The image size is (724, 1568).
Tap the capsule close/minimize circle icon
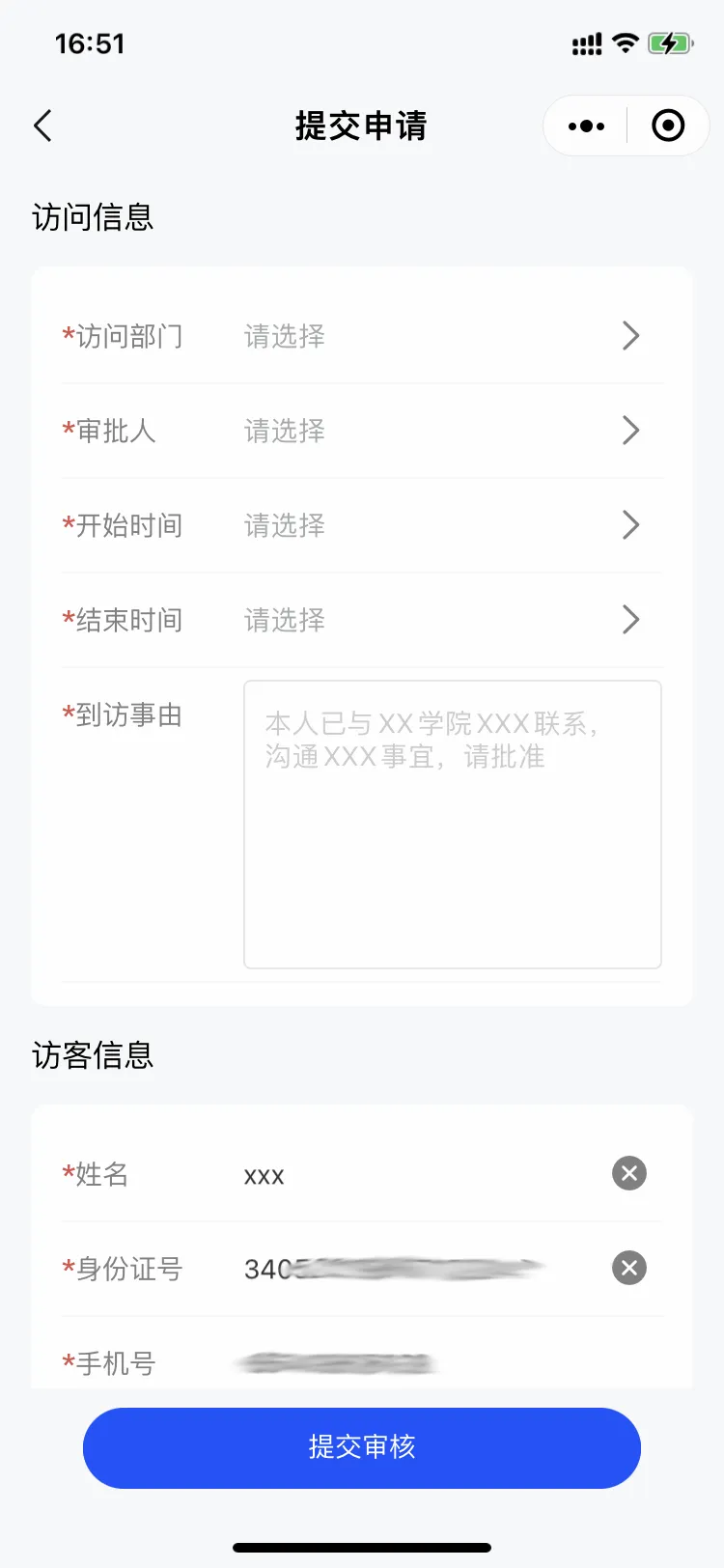click(x=667, y=126)
